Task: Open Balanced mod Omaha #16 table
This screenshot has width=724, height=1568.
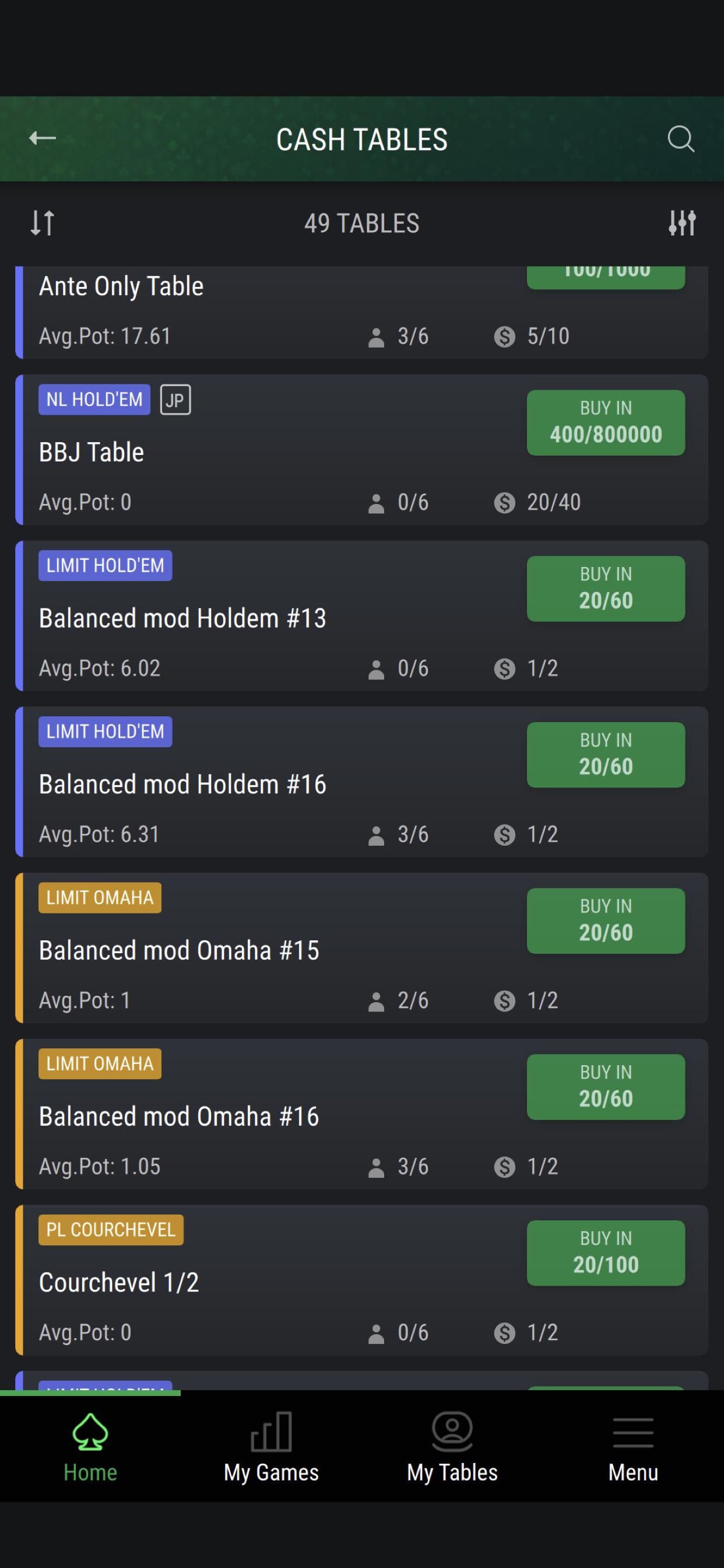Action: [362, 1114]
